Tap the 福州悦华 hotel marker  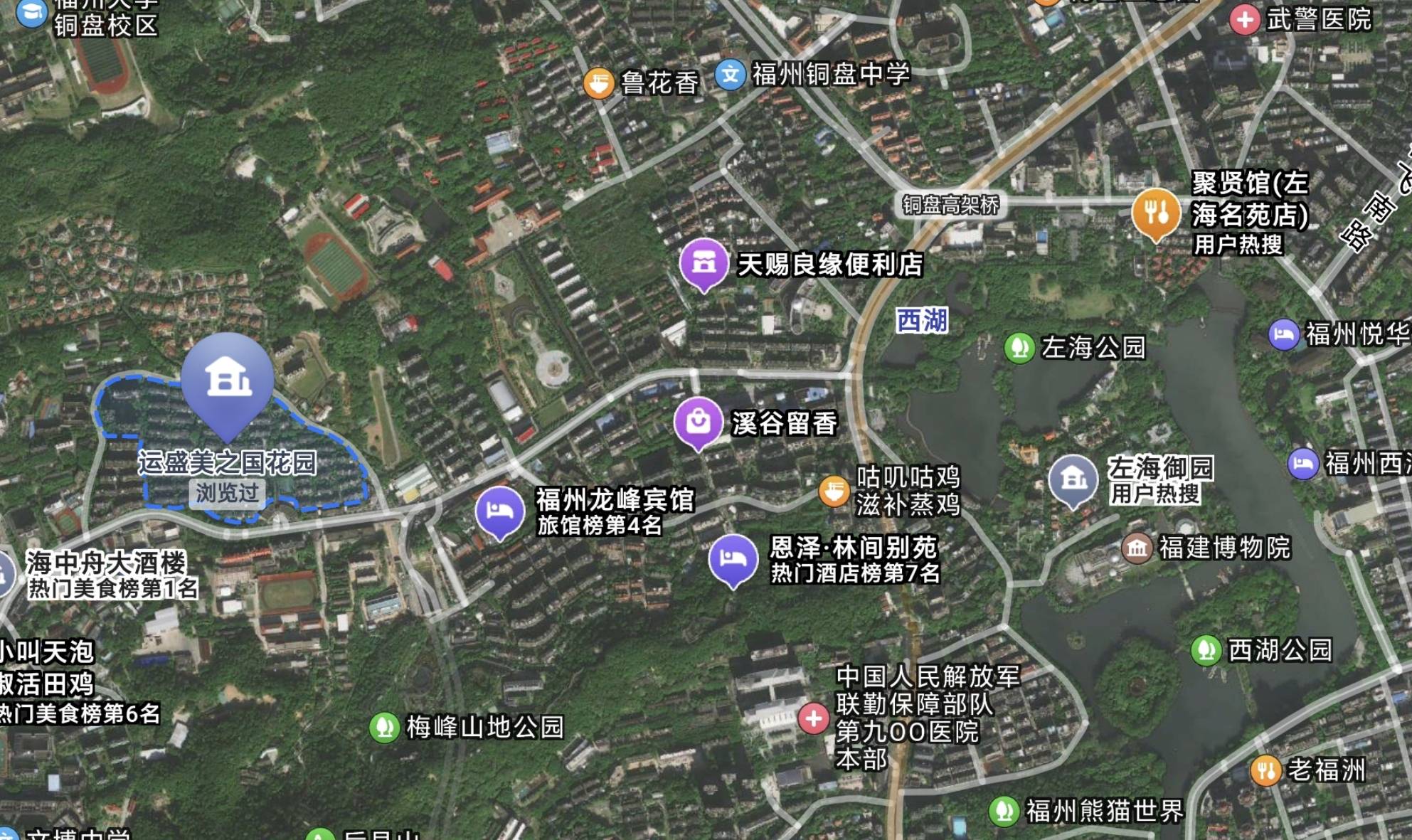point(1283,334)
